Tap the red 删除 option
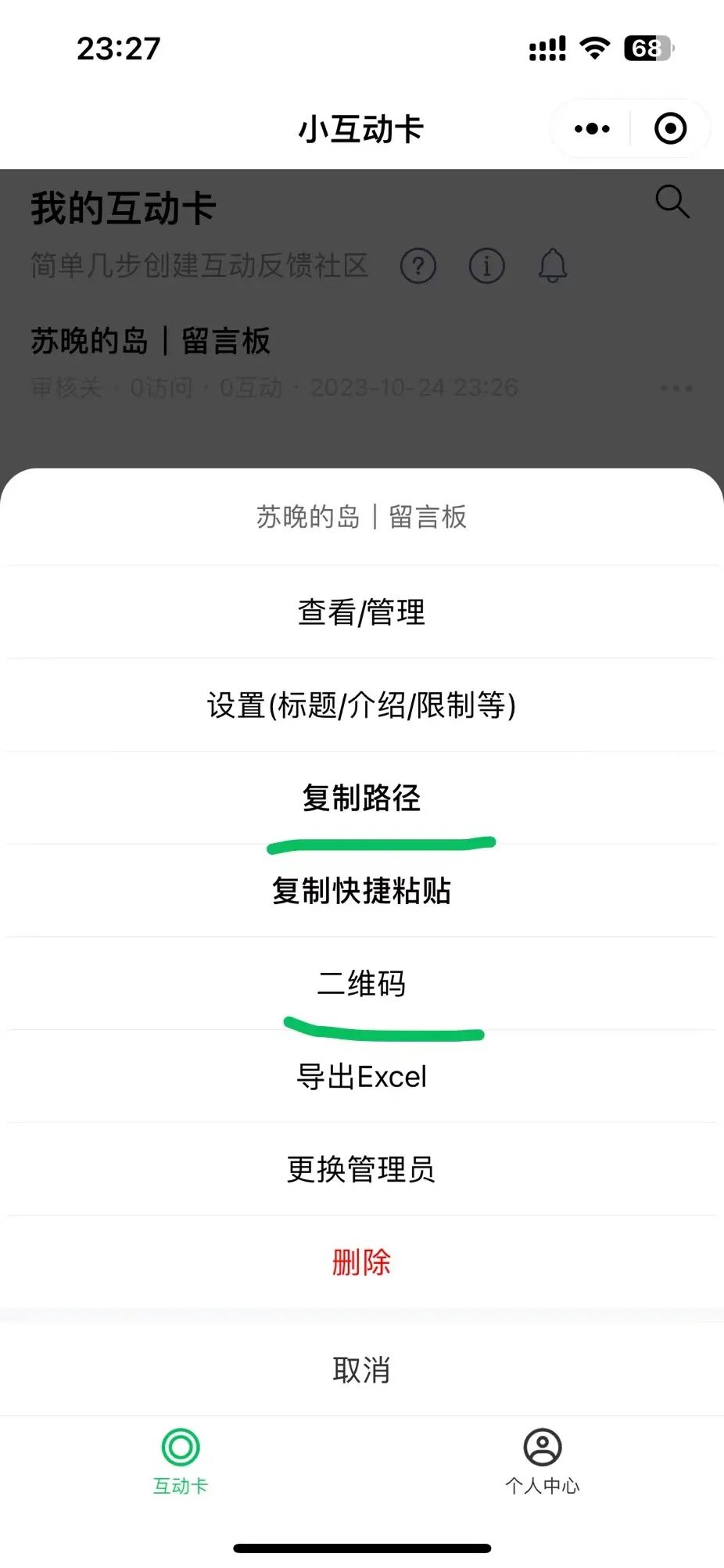The width and height of the screenshot is (724, 1568). (361, 1261)
